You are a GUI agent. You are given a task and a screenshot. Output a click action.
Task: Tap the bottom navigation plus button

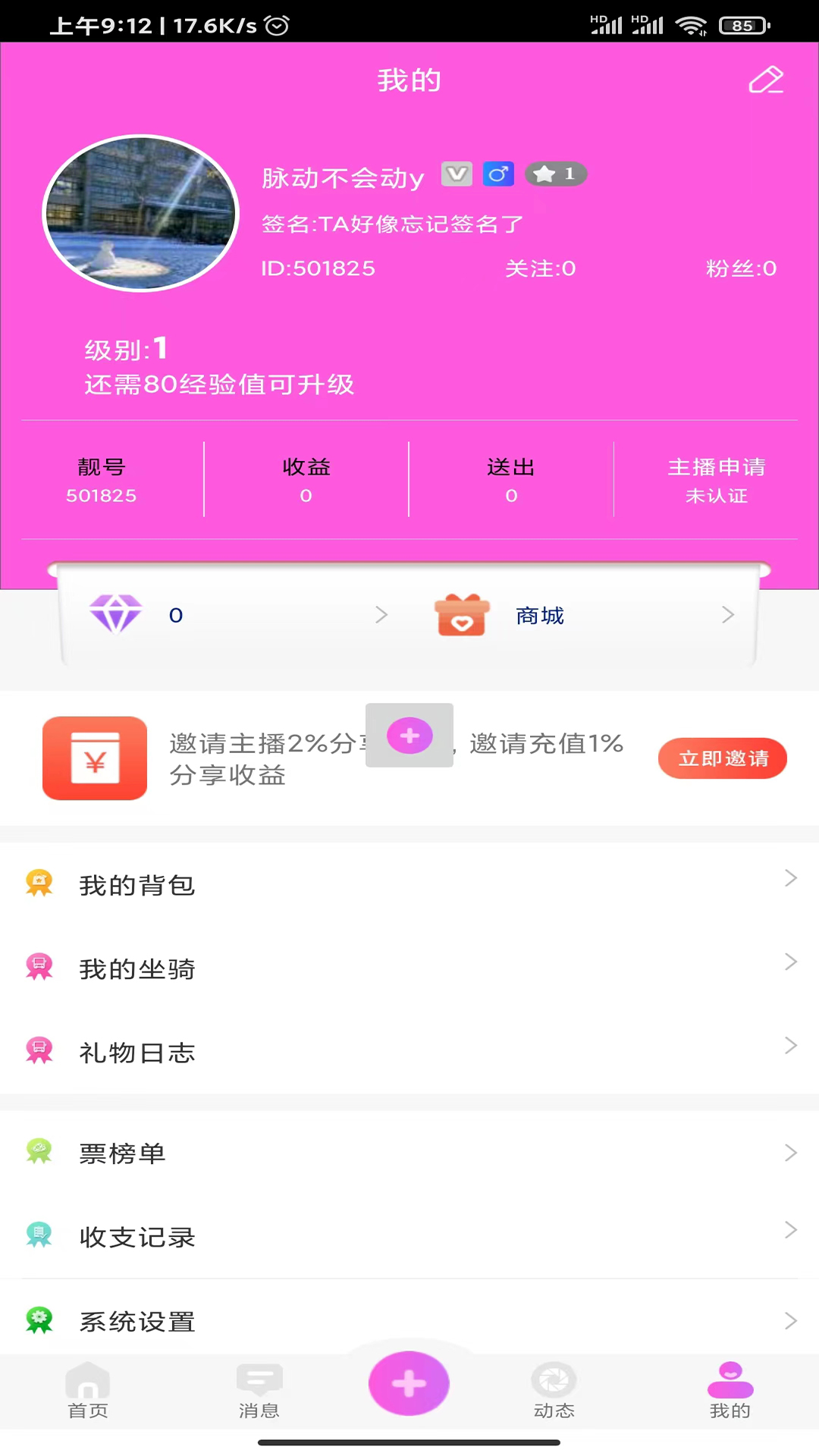pos(409,1383)
